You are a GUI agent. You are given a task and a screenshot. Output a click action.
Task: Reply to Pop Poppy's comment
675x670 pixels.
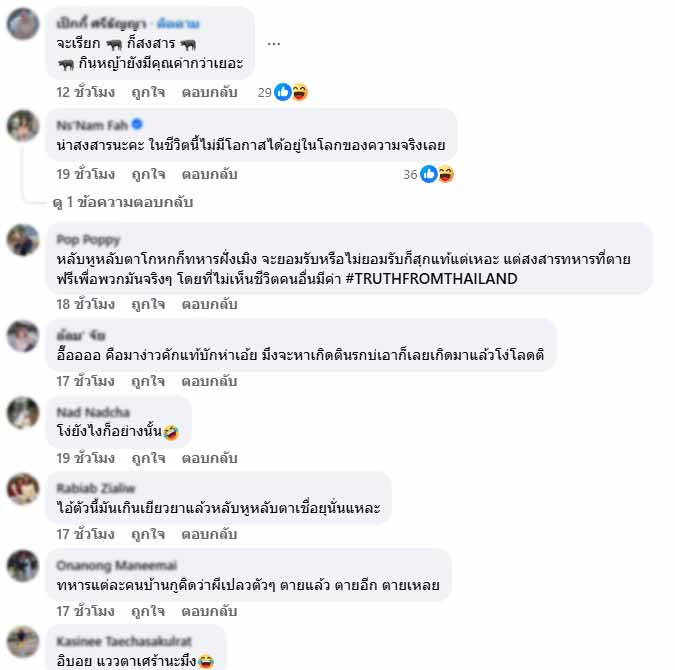[209, 304]
